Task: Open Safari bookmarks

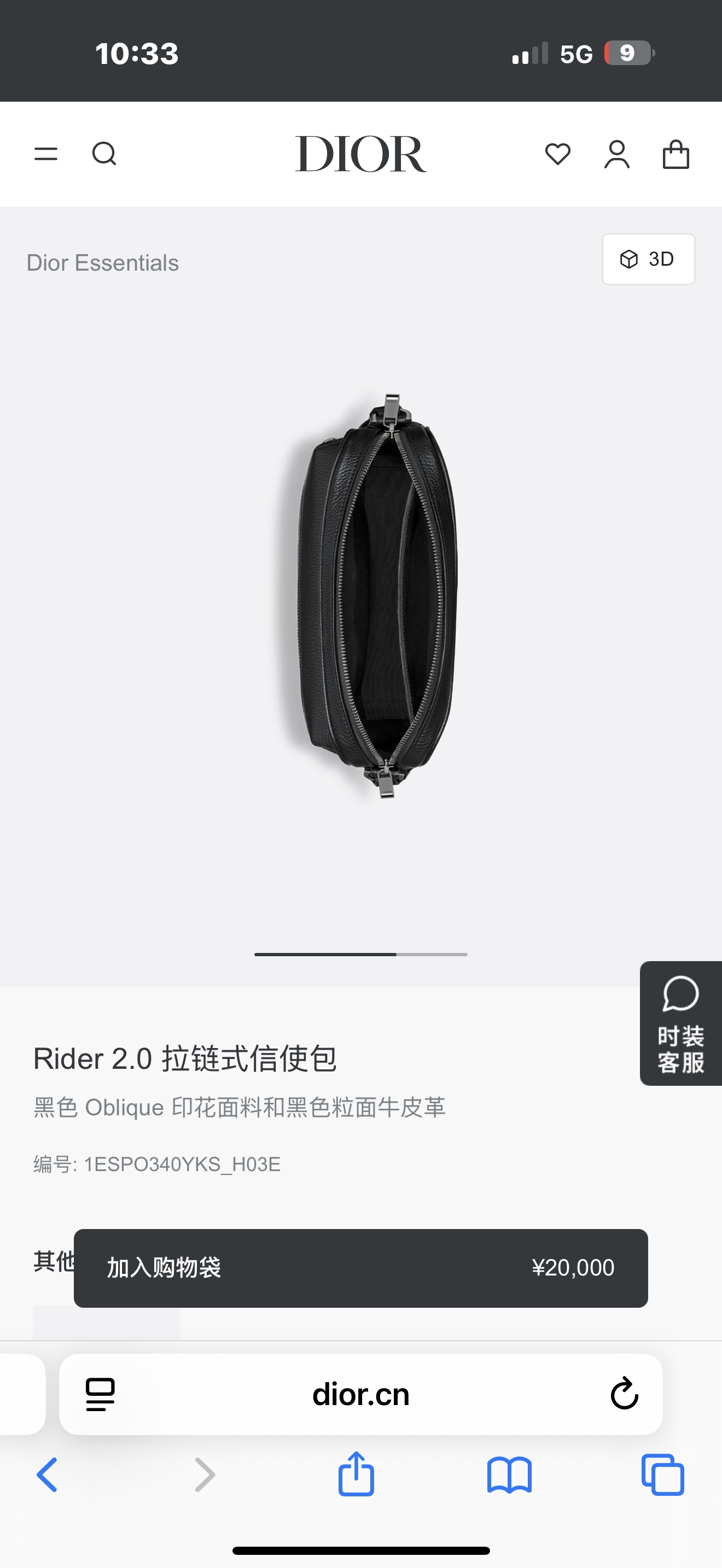Action: point(510,1475)
